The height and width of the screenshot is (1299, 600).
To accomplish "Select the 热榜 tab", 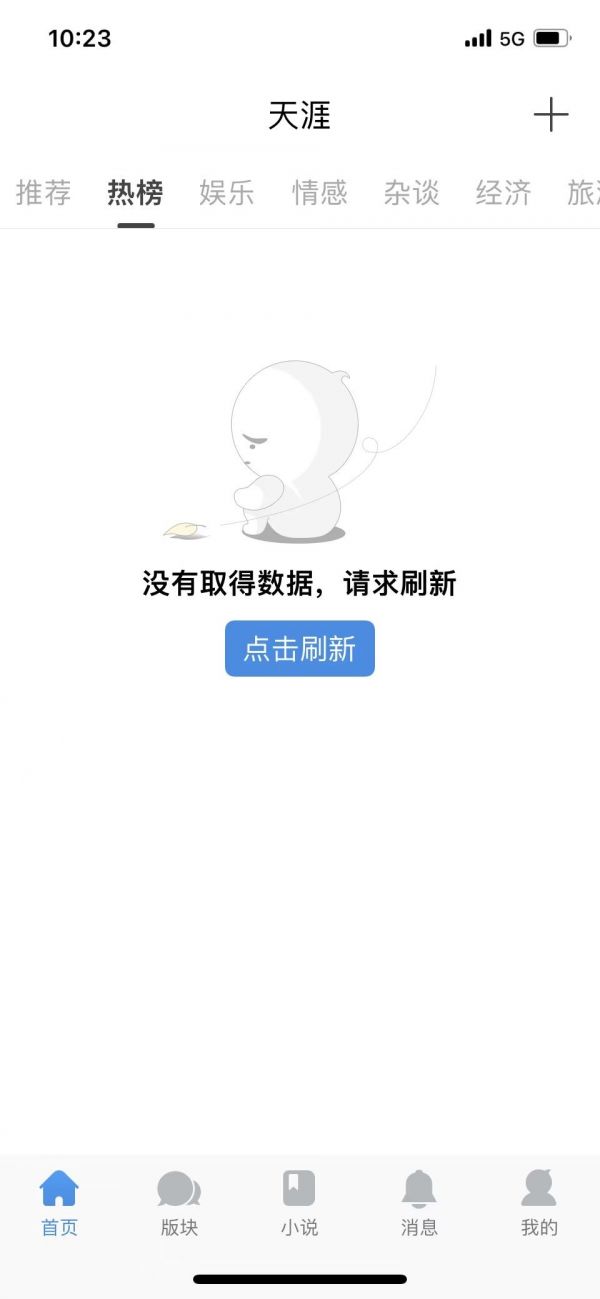I will click(x=135, y=192).
